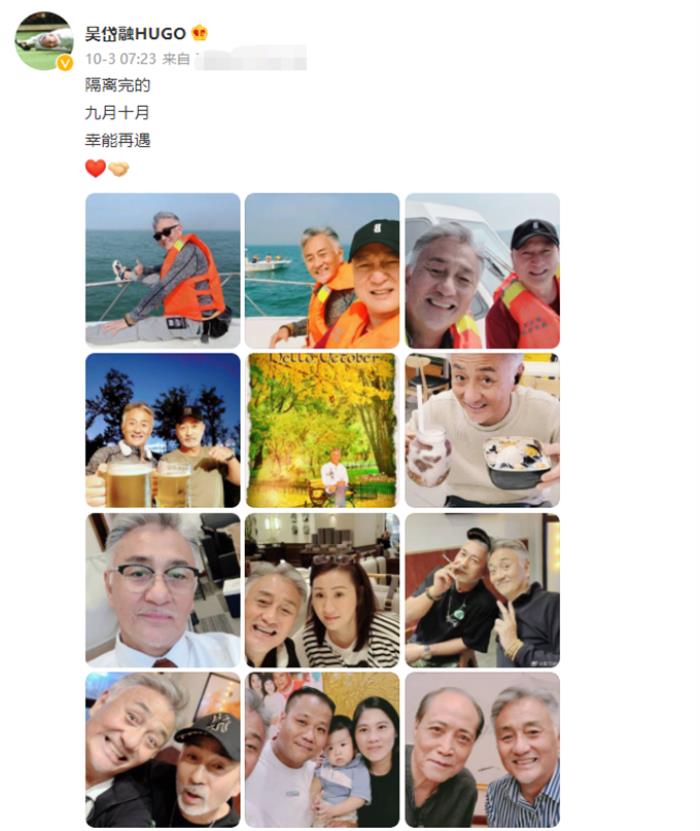The image size is (700, 831).
Task: Open the photo of two men posing with peace sign
Action: [x=482, y=590]
